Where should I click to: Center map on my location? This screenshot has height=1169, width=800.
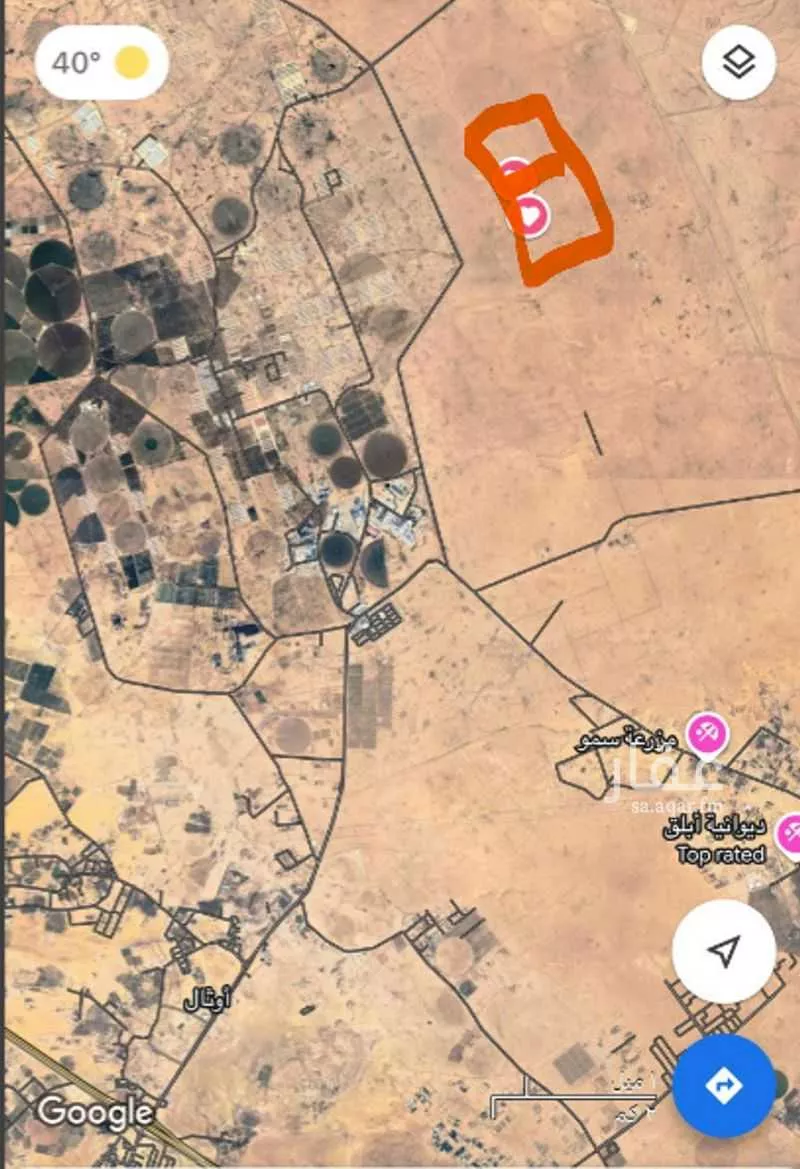pos(724,951)
